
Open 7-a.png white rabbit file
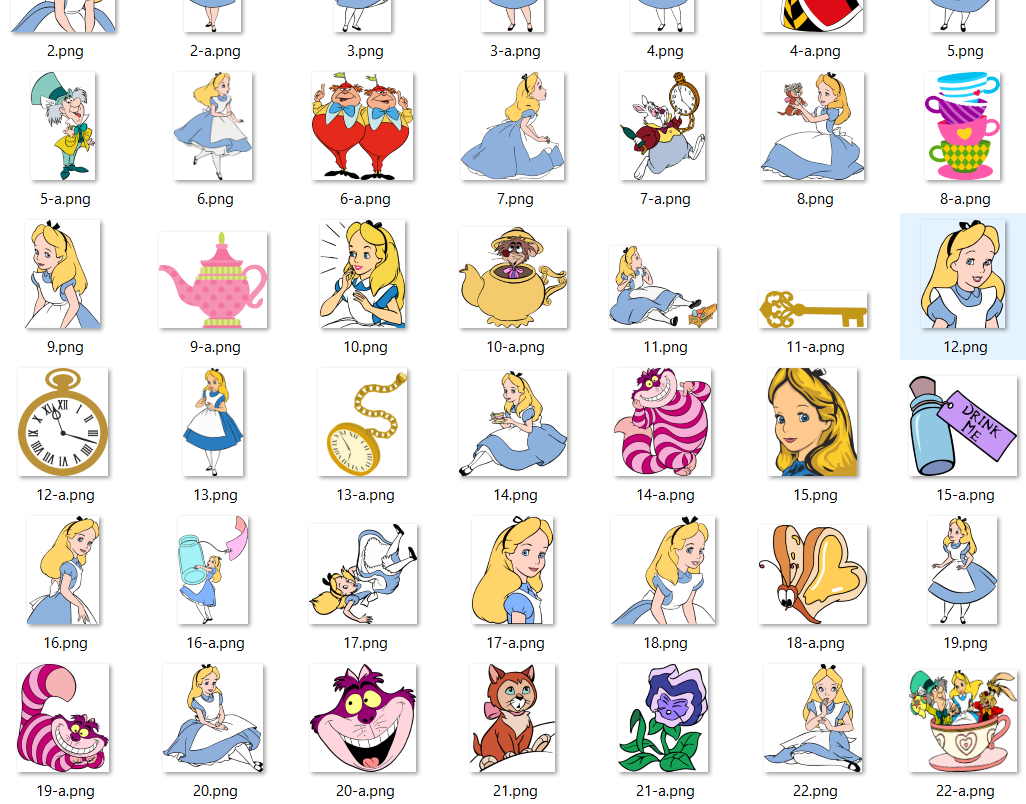tap(664, 126)
